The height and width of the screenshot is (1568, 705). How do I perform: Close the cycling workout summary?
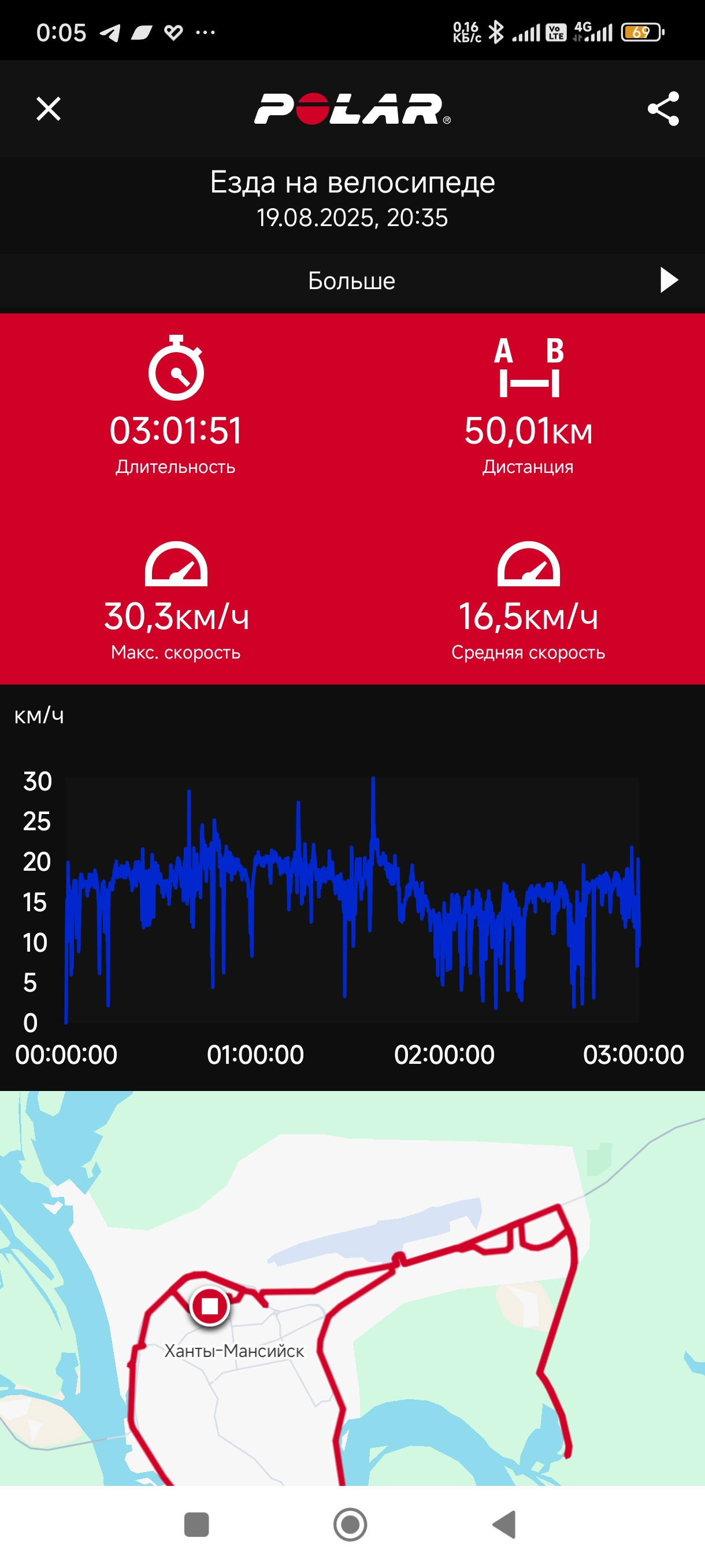tap(49, 109)
